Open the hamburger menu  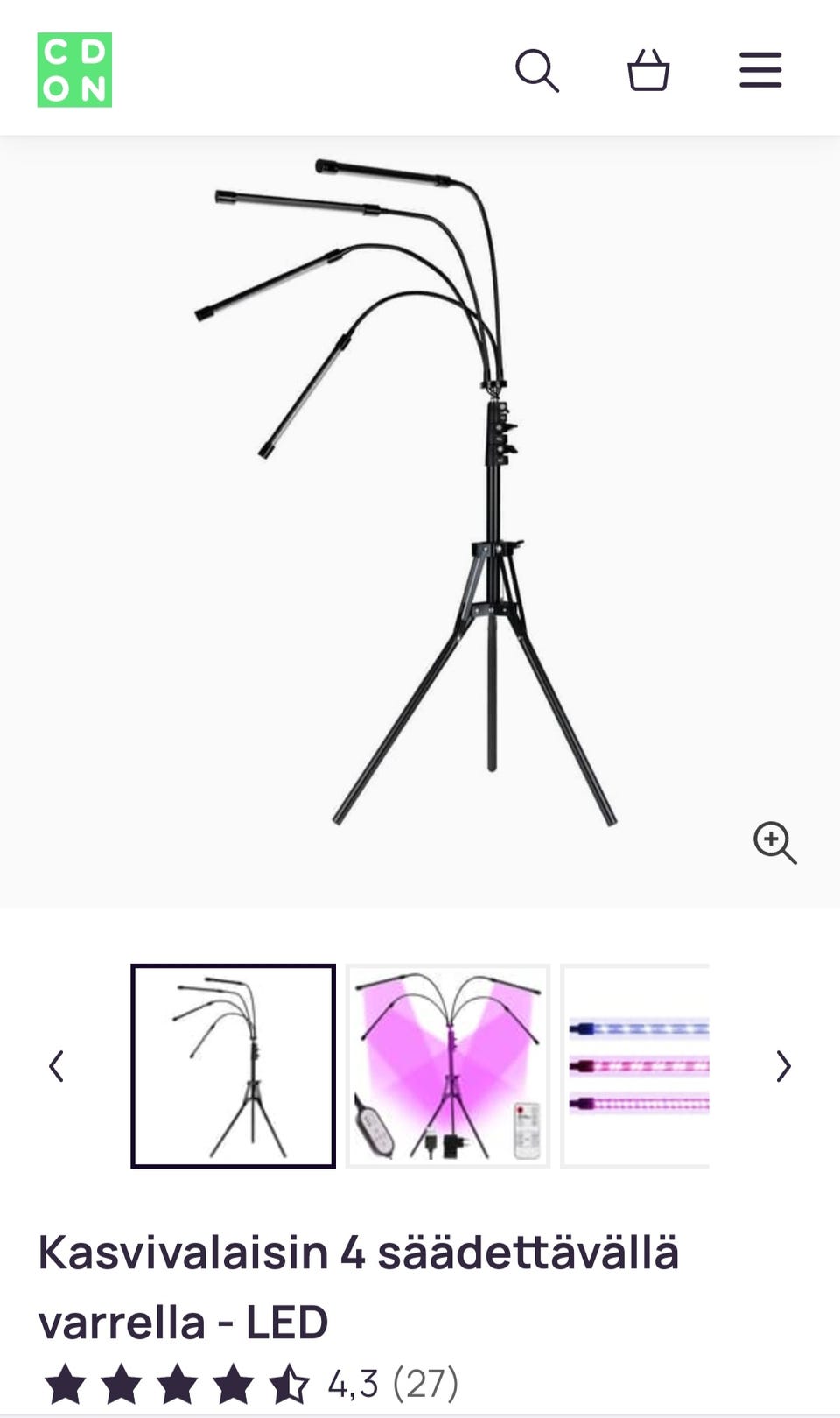[x=759, y=70]
